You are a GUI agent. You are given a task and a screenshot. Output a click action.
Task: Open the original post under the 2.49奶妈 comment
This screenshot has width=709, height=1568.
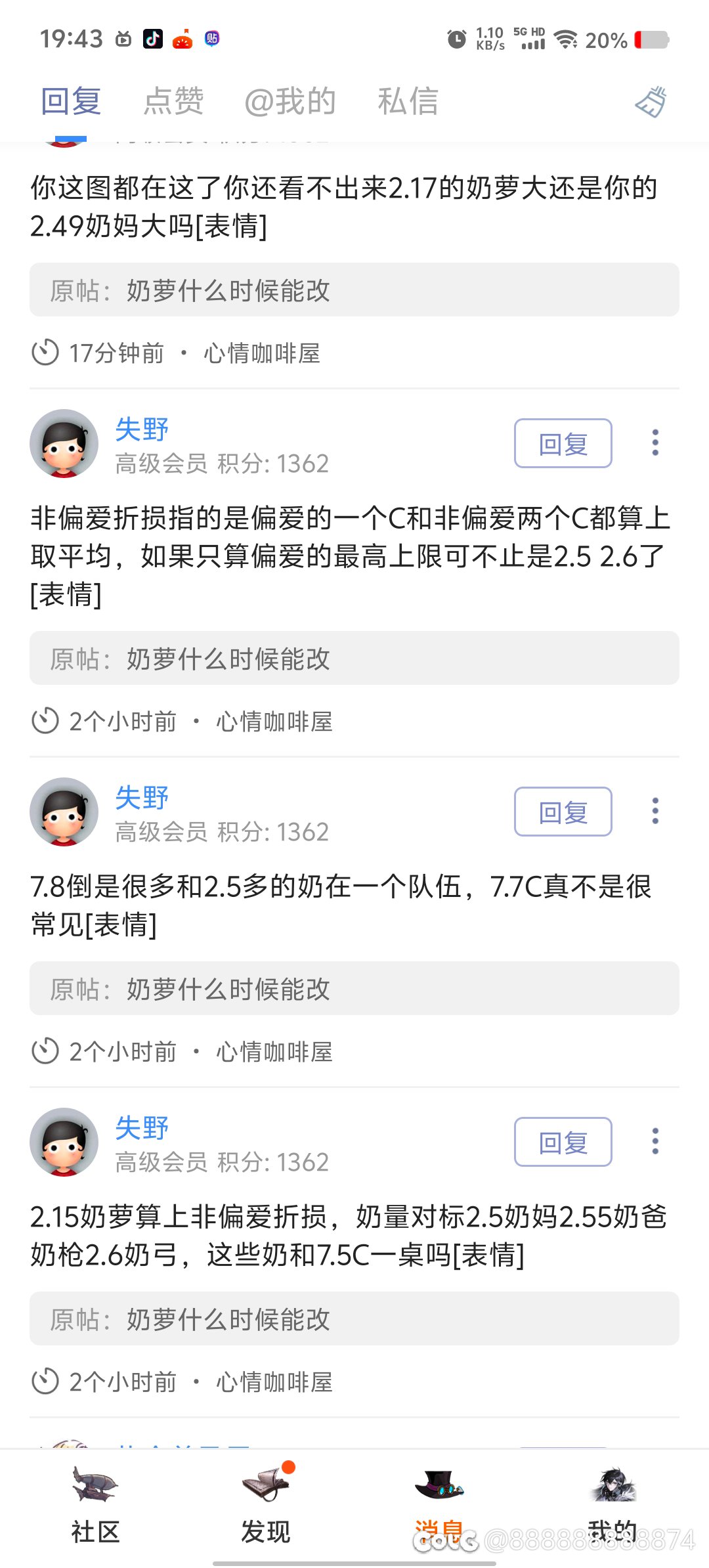(354, 290)
